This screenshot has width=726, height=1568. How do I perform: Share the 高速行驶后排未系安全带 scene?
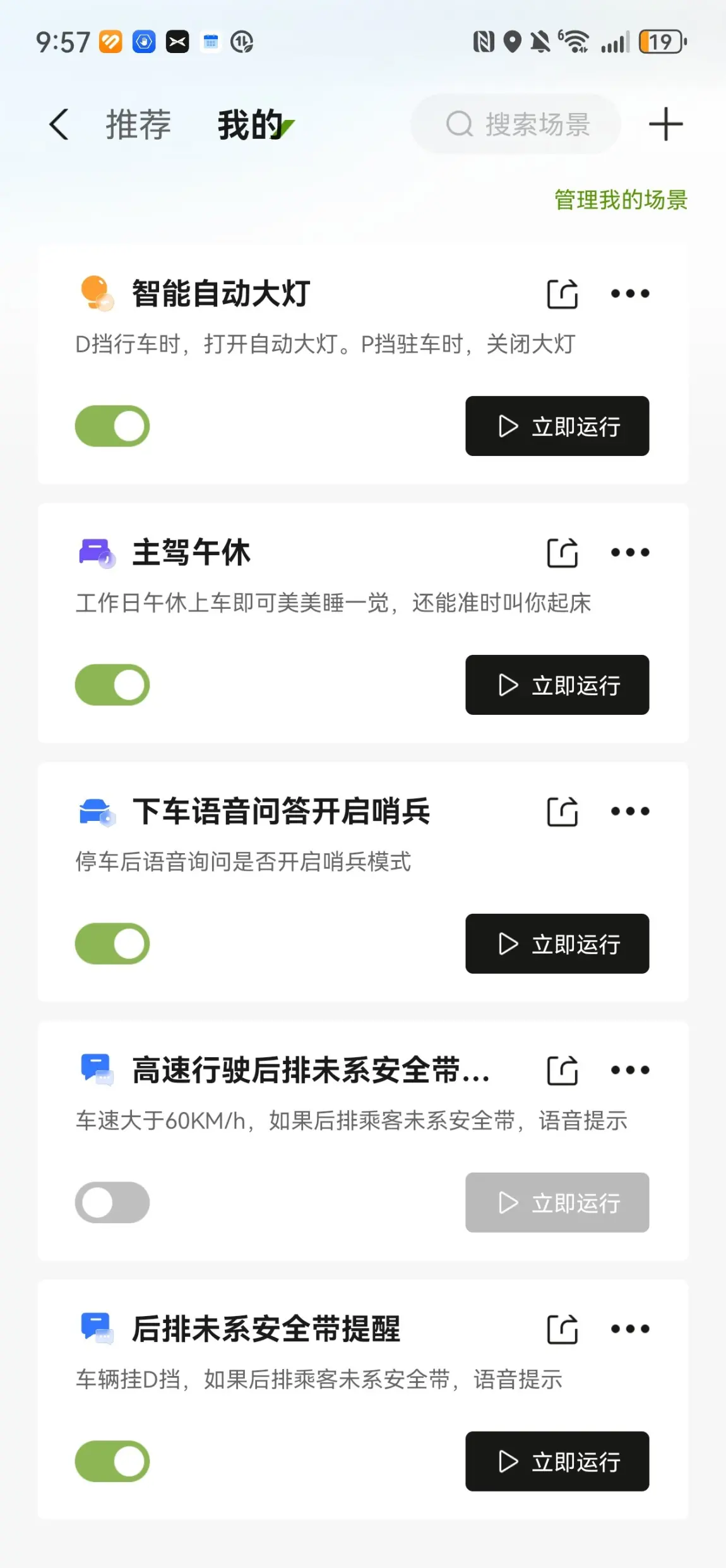562,1070
